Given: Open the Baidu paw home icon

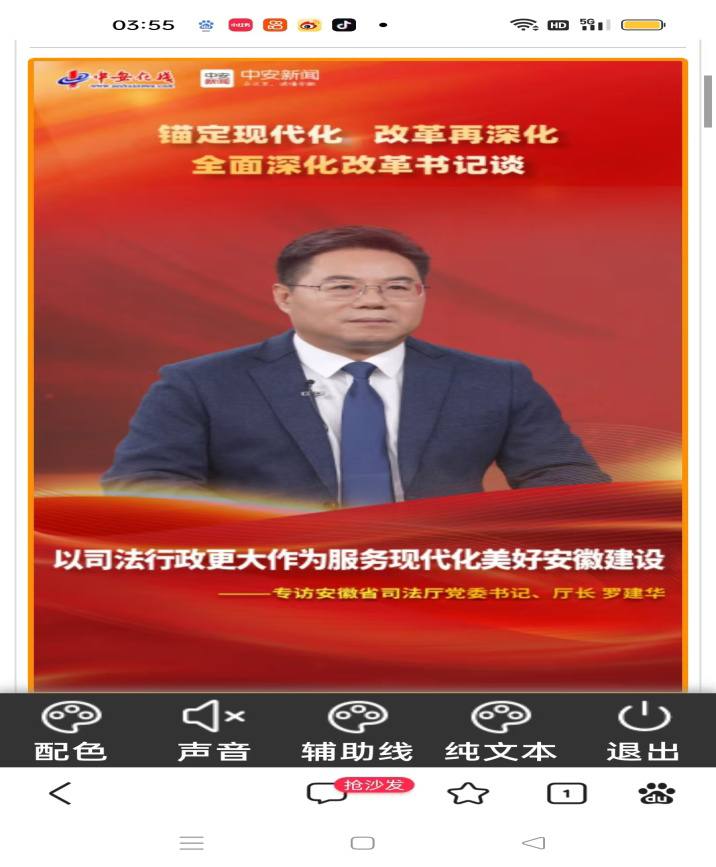Looking at the screenshot, I should pyautogui.click(x=656, y=794).
